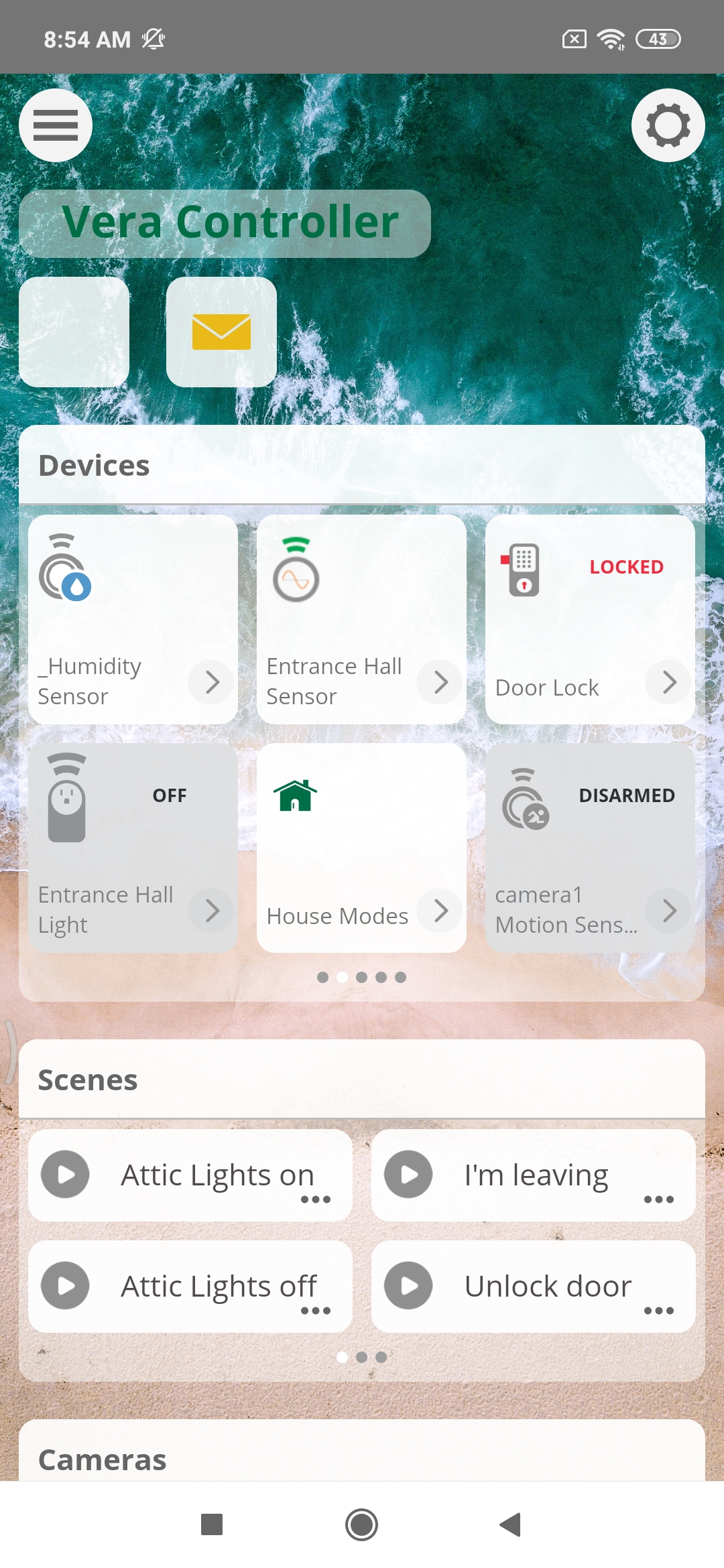Screen dimensions: 724x1568
Task: Go back using the system back button
Action: (511, 1525)
